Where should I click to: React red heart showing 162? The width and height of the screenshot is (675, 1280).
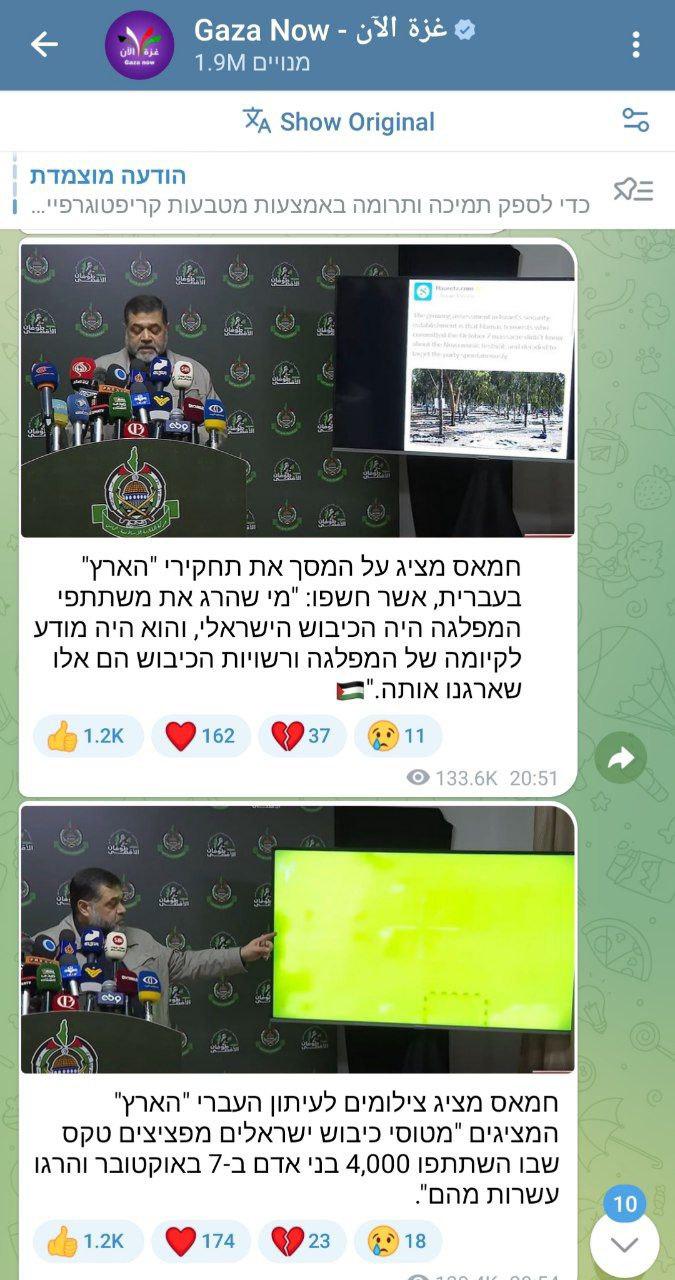point(200,736)
